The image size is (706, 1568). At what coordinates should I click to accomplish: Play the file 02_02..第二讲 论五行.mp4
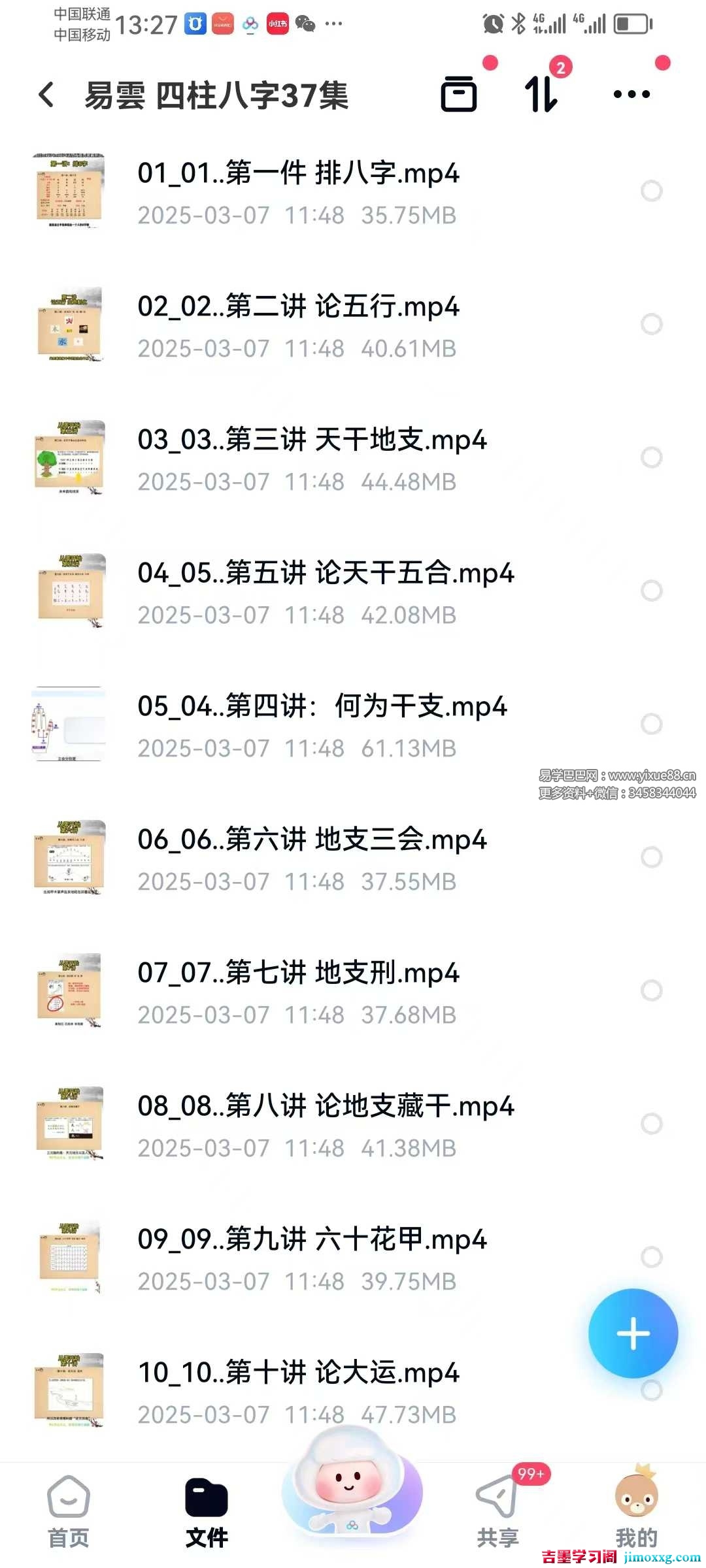pos(298,307)
